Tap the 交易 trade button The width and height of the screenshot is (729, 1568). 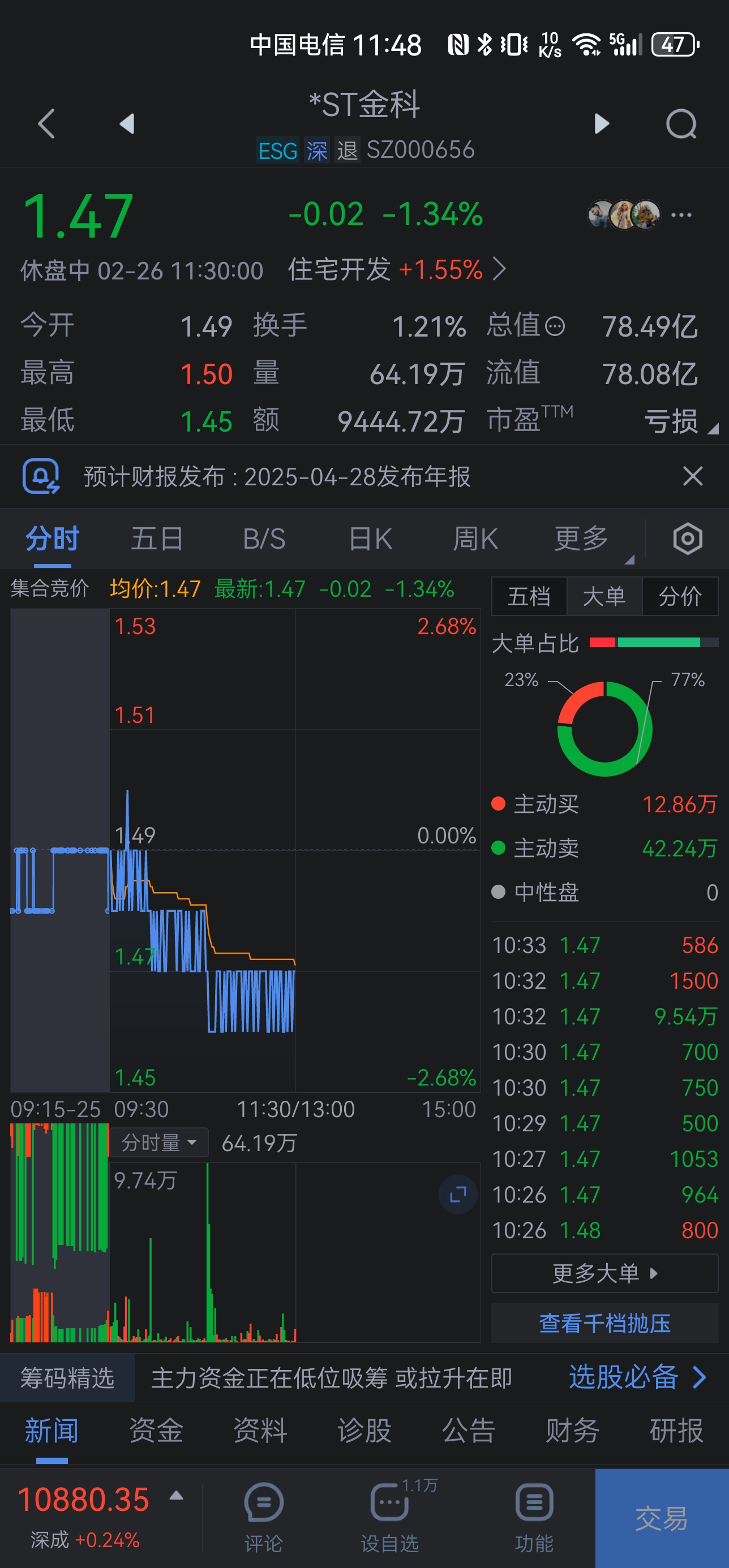[662, 1518]
